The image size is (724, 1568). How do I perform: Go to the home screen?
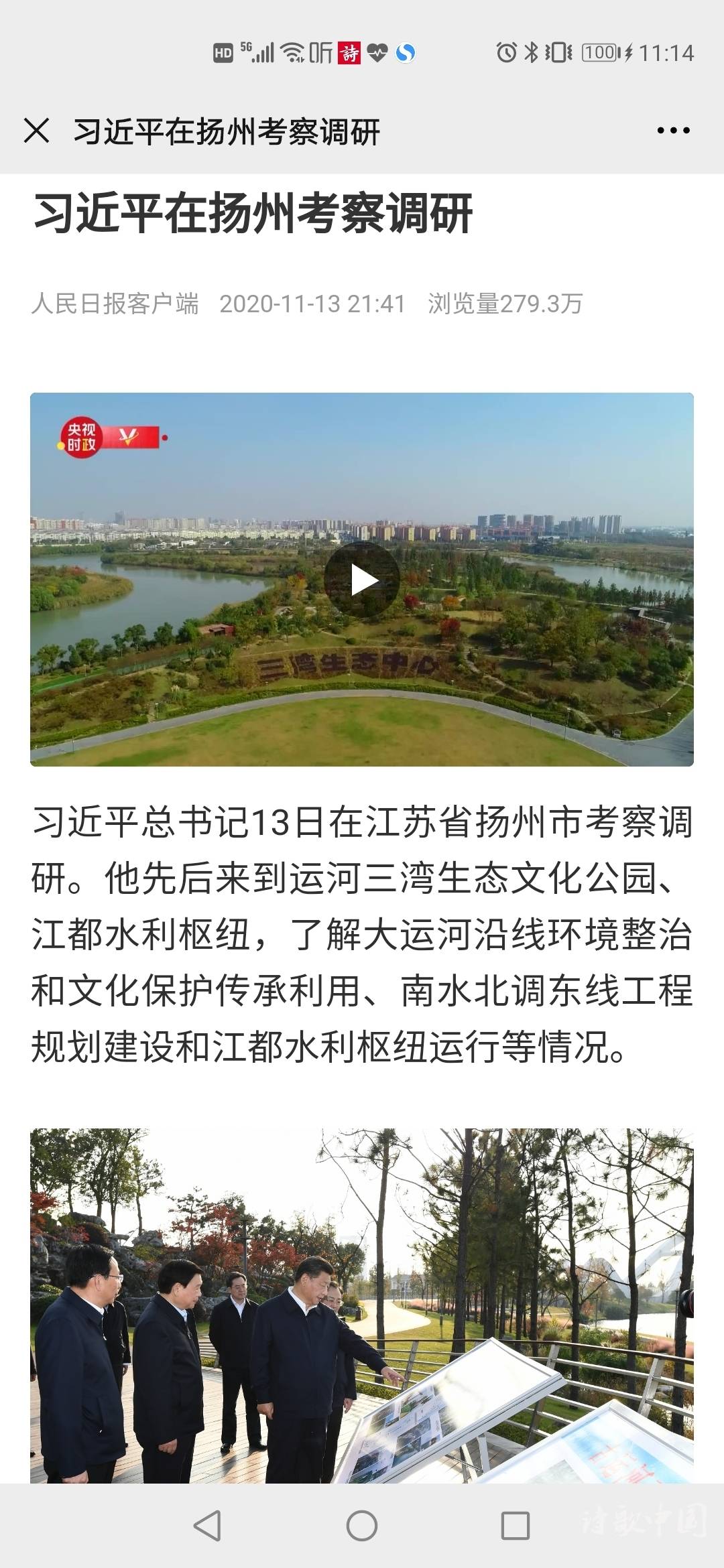click(362, 1526)
